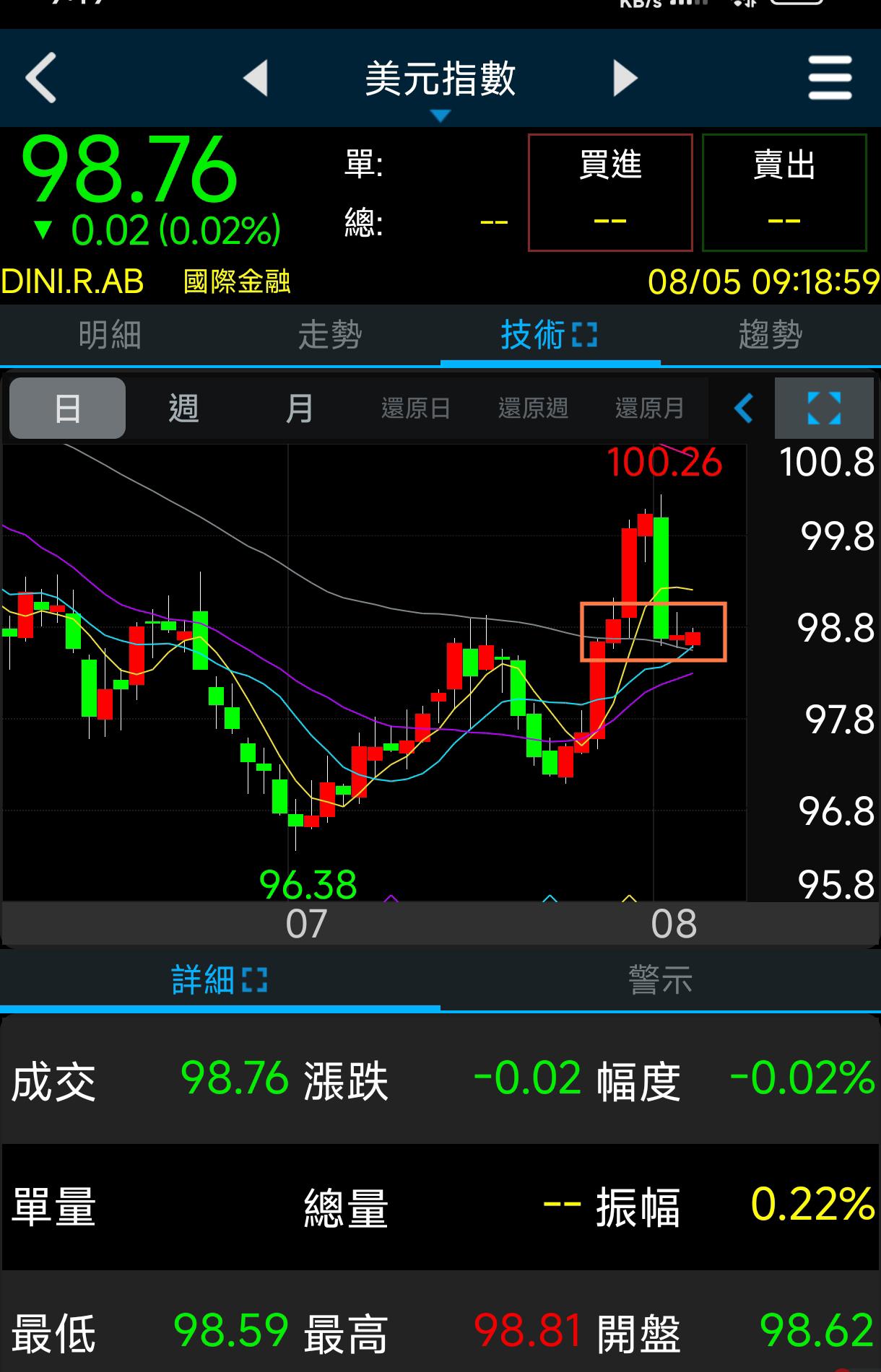Switch to the next instrument

[x=625, y=78]
